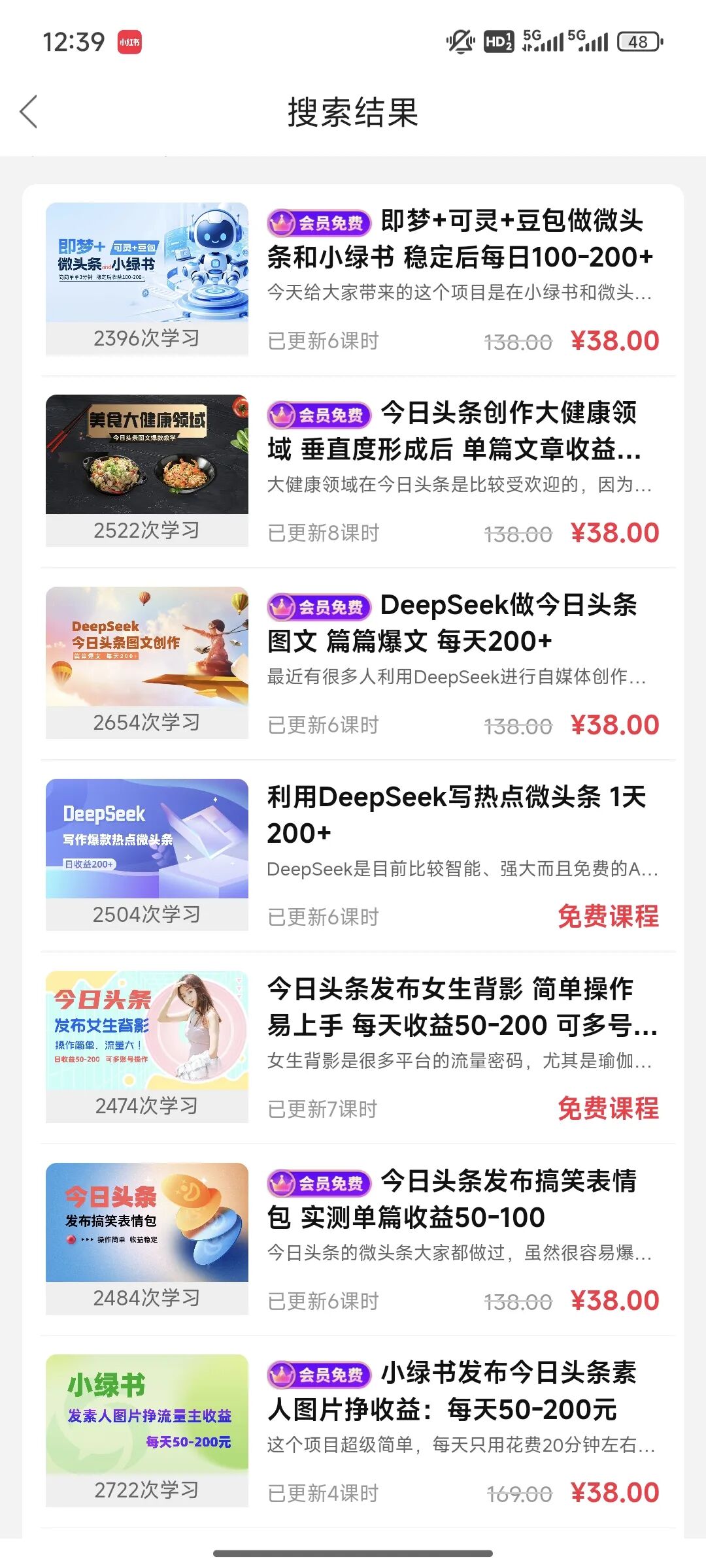Open the free 利用DeepSeek写热点微头条 course
This screenshot has width=706, height=1568.
point(458,815)
